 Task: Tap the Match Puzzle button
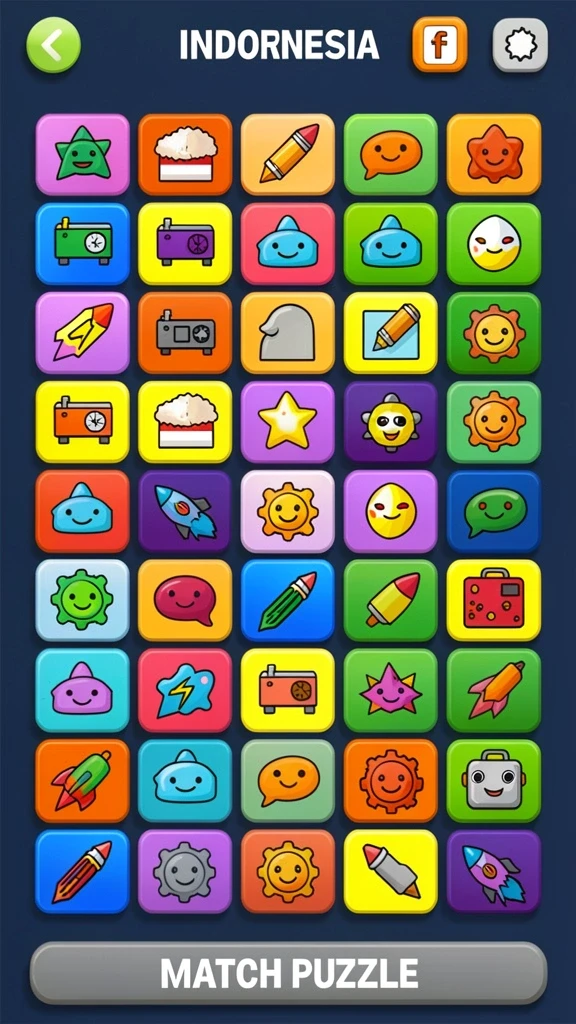[x=288, y=973]
